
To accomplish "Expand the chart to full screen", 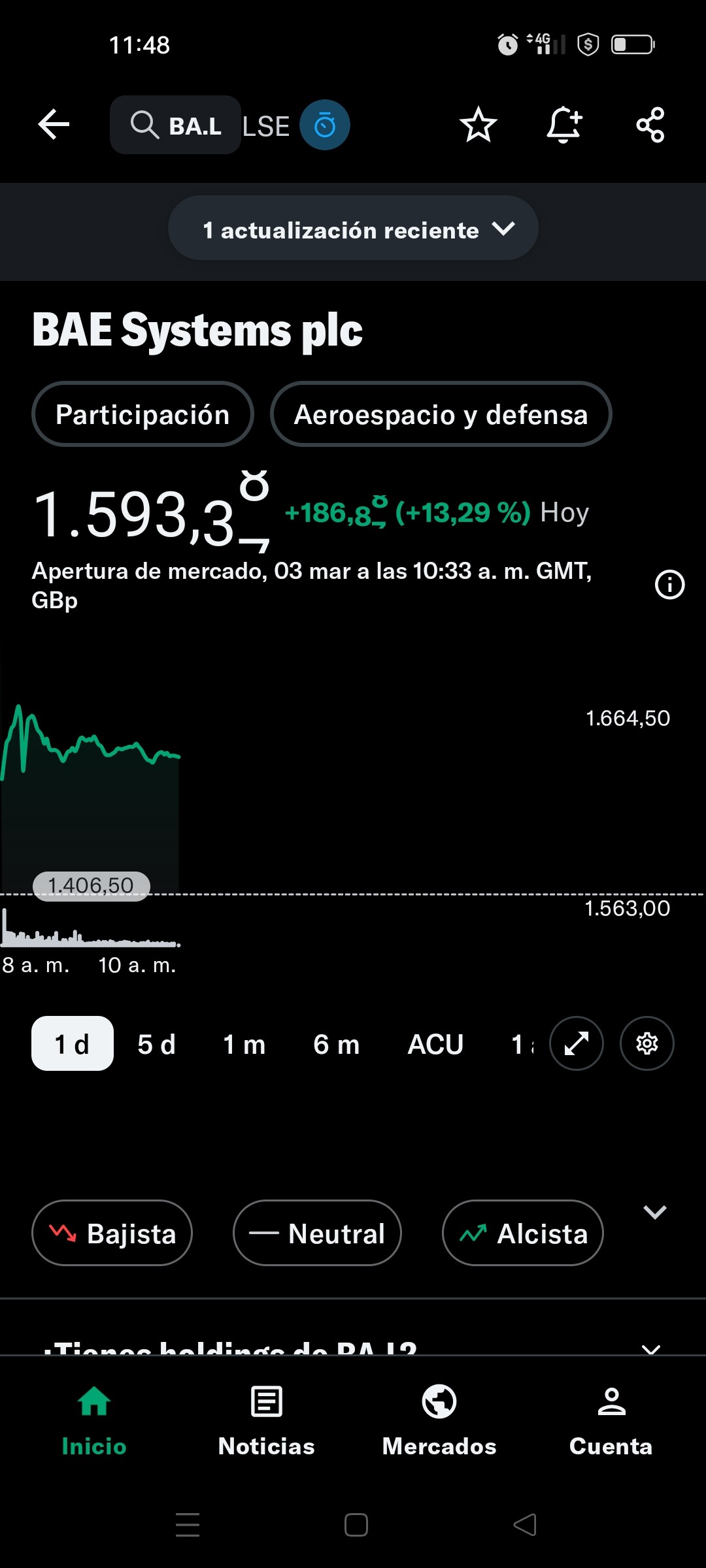I will 577,1043.
